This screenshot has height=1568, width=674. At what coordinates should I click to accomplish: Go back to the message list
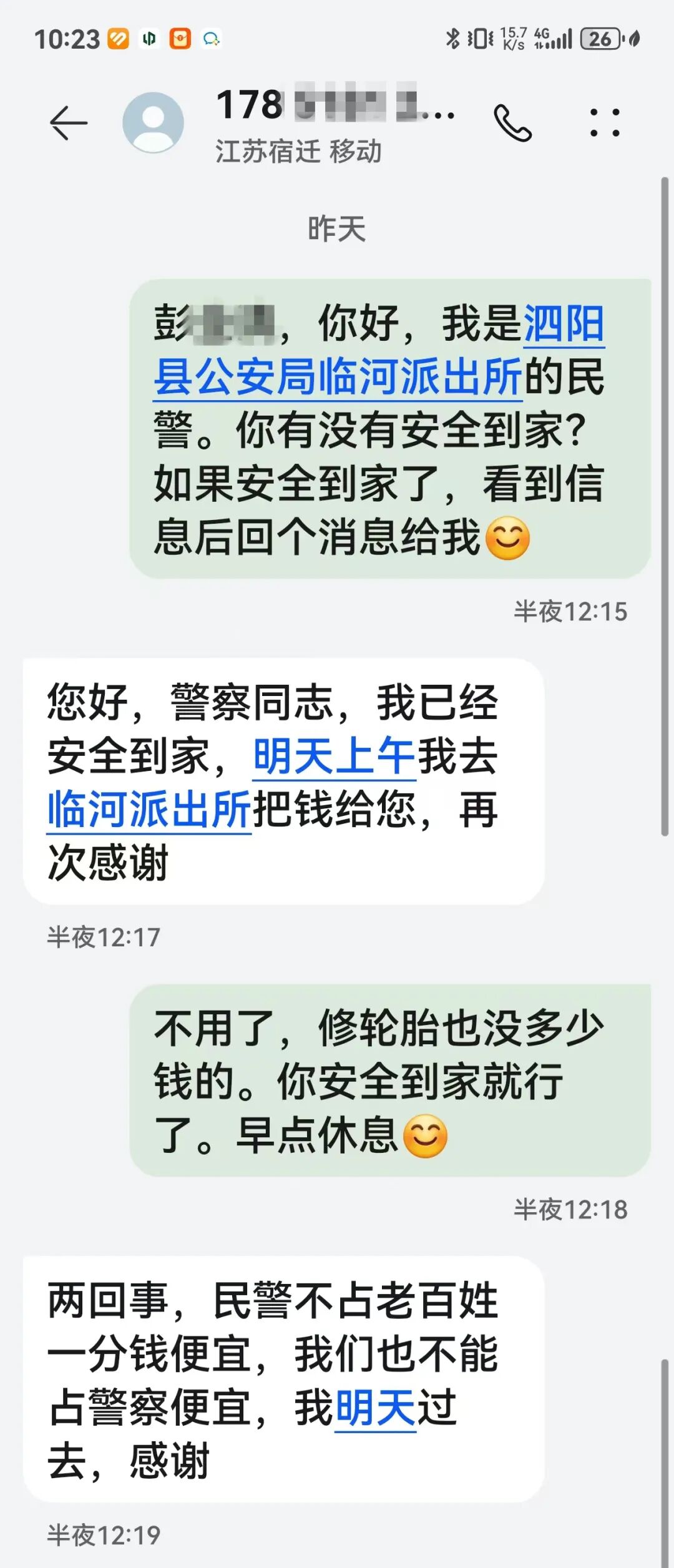(x=69, y=122)
